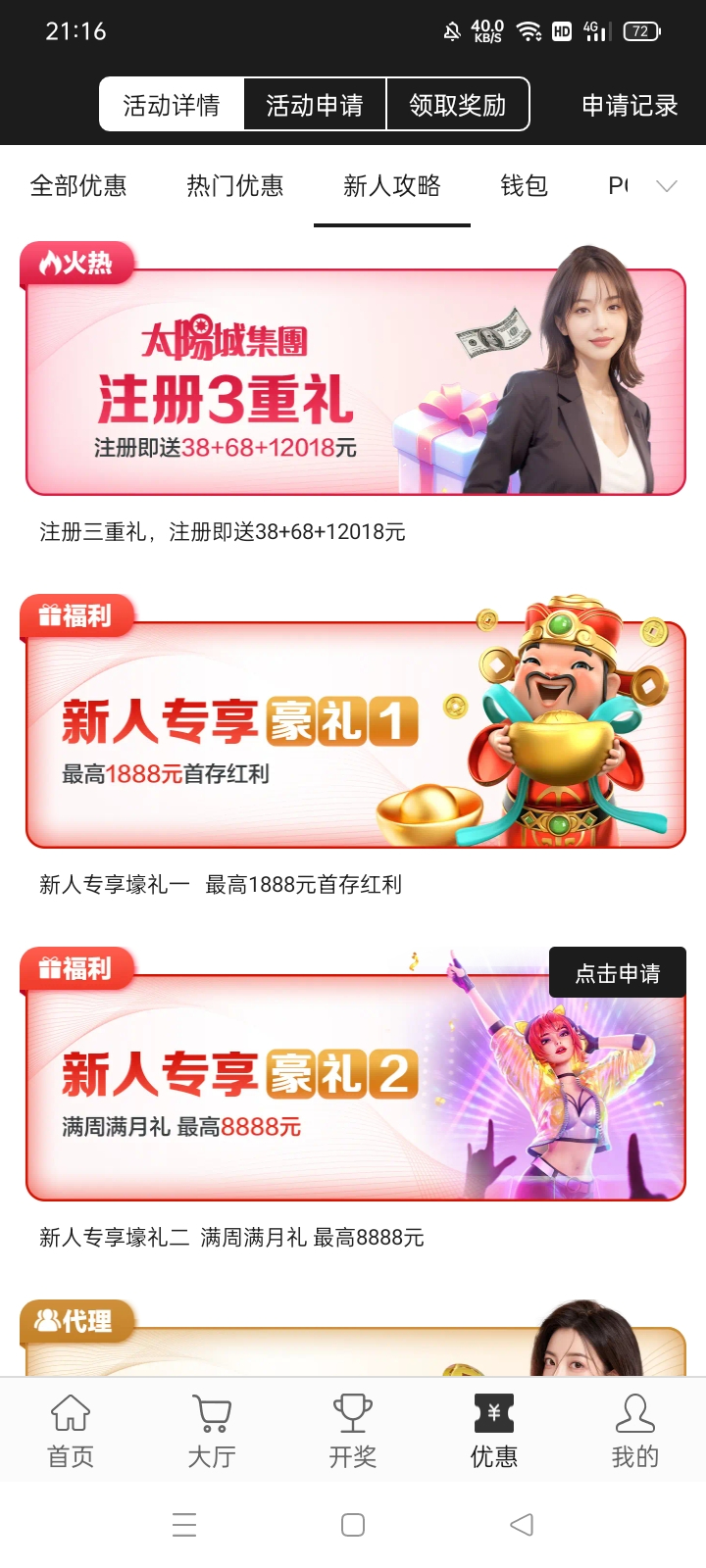Image resolution: width=706 pixels, height=1568 pixels.
Task: Select the 领取奖励 segment
Action: [458, 105]
